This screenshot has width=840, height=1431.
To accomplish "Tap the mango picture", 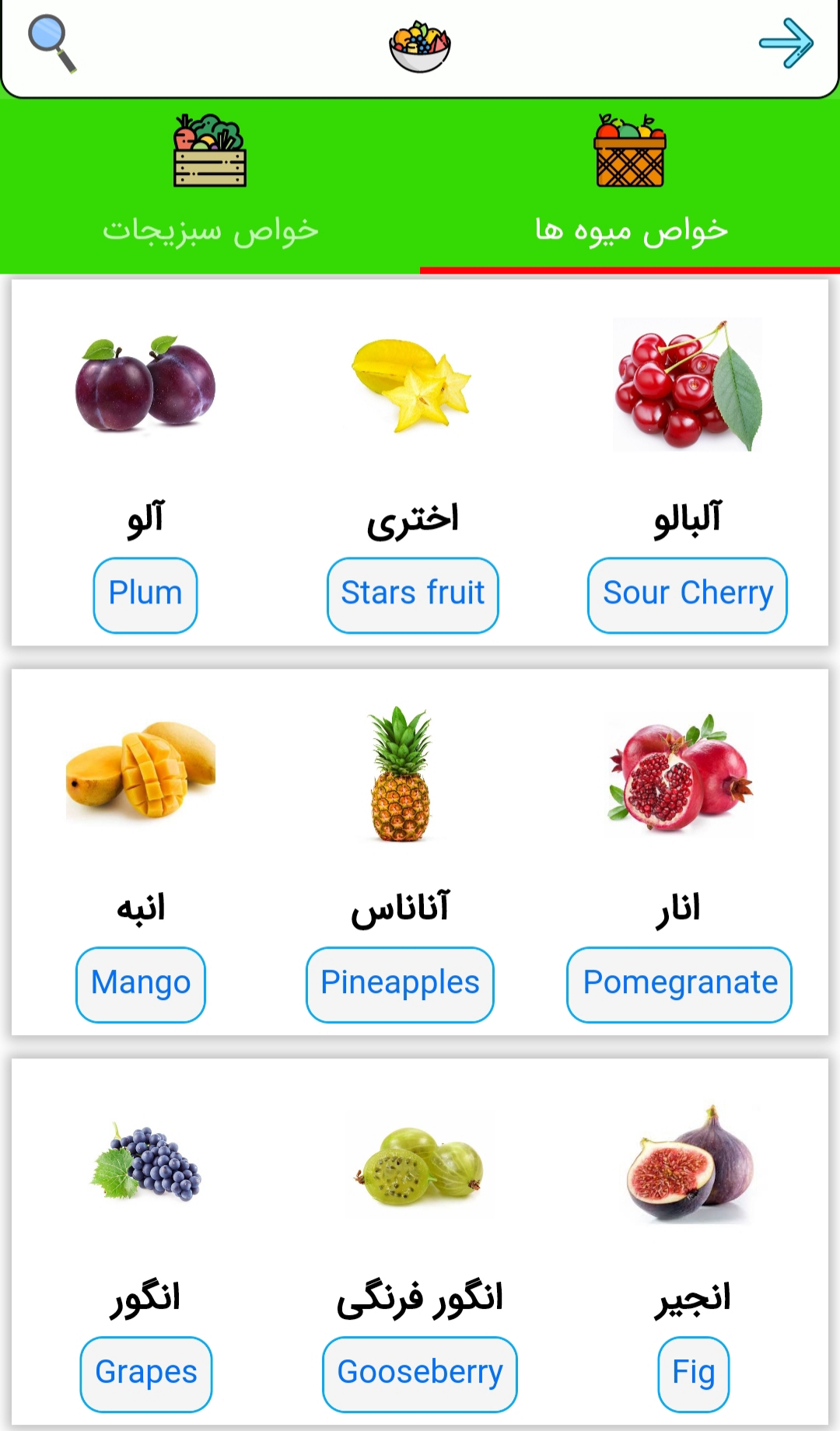I will (141, 770).
